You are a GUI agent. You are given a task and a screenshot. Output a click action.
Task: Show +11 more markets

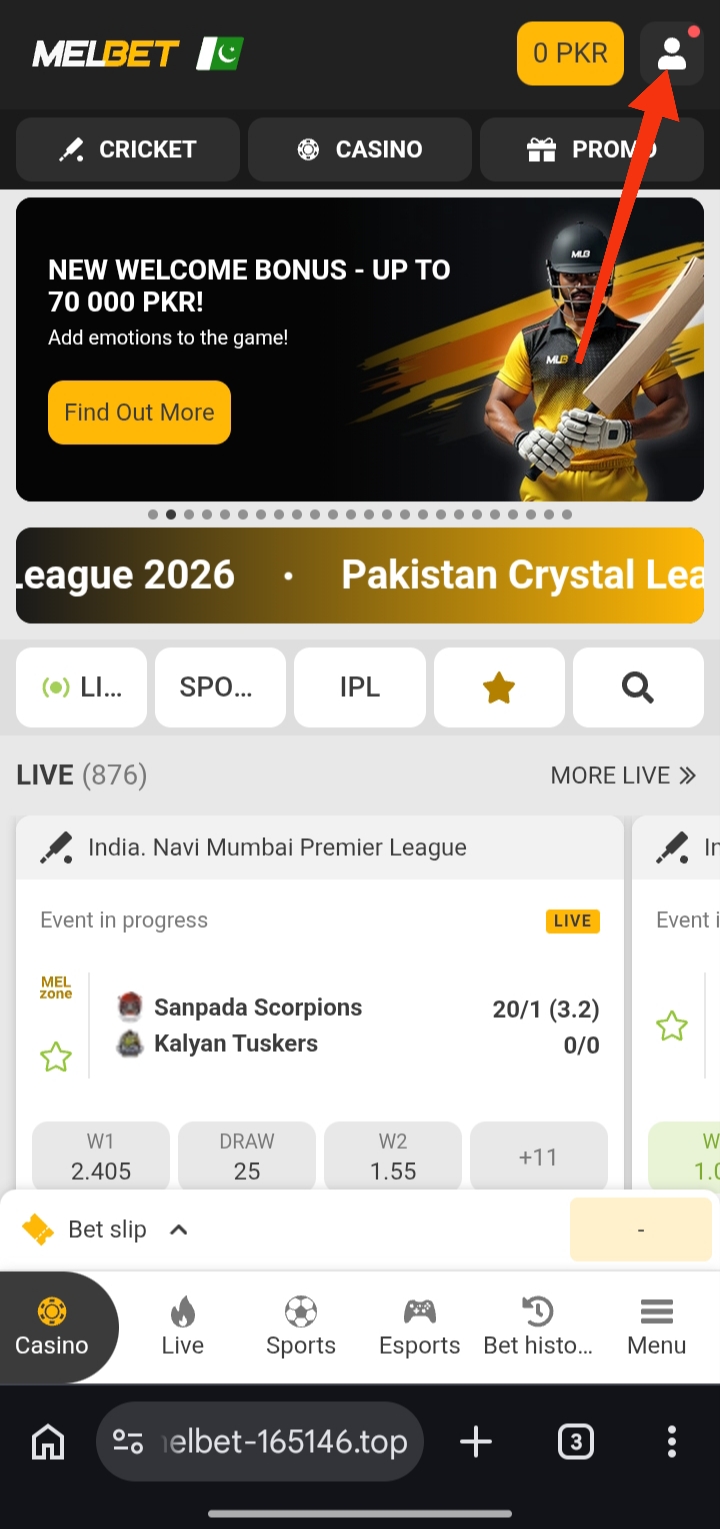(x=538, y=1157)
